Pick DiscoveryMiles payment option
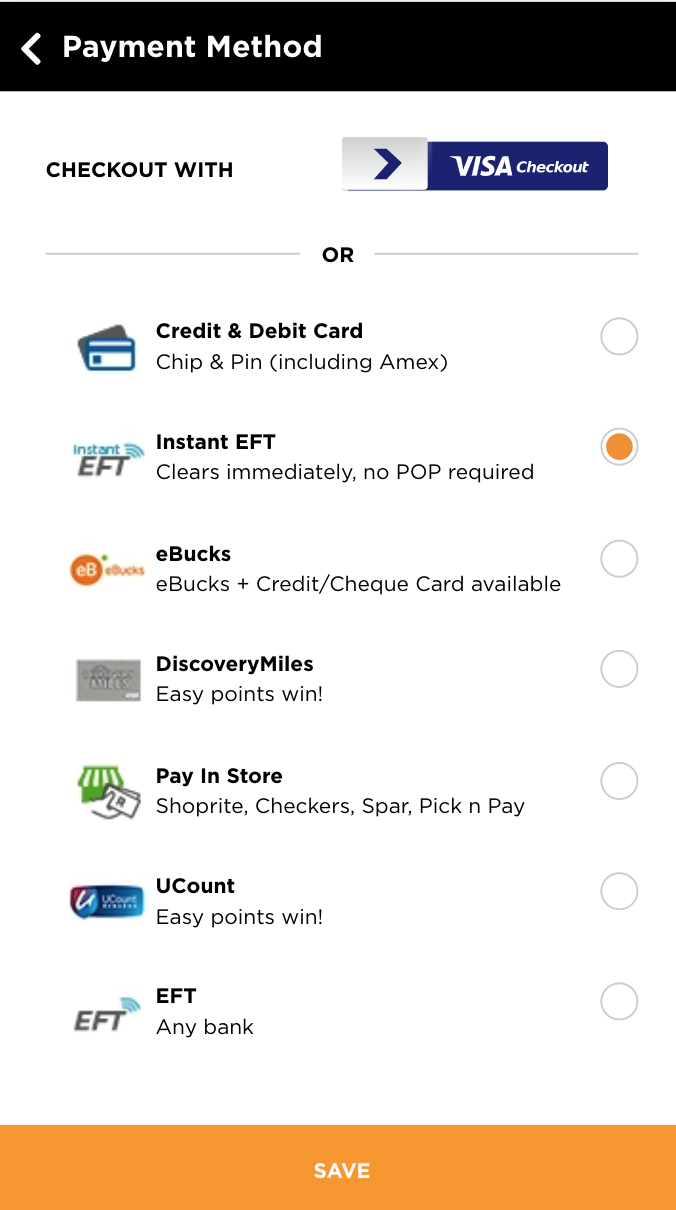 [x=619, y=669]
